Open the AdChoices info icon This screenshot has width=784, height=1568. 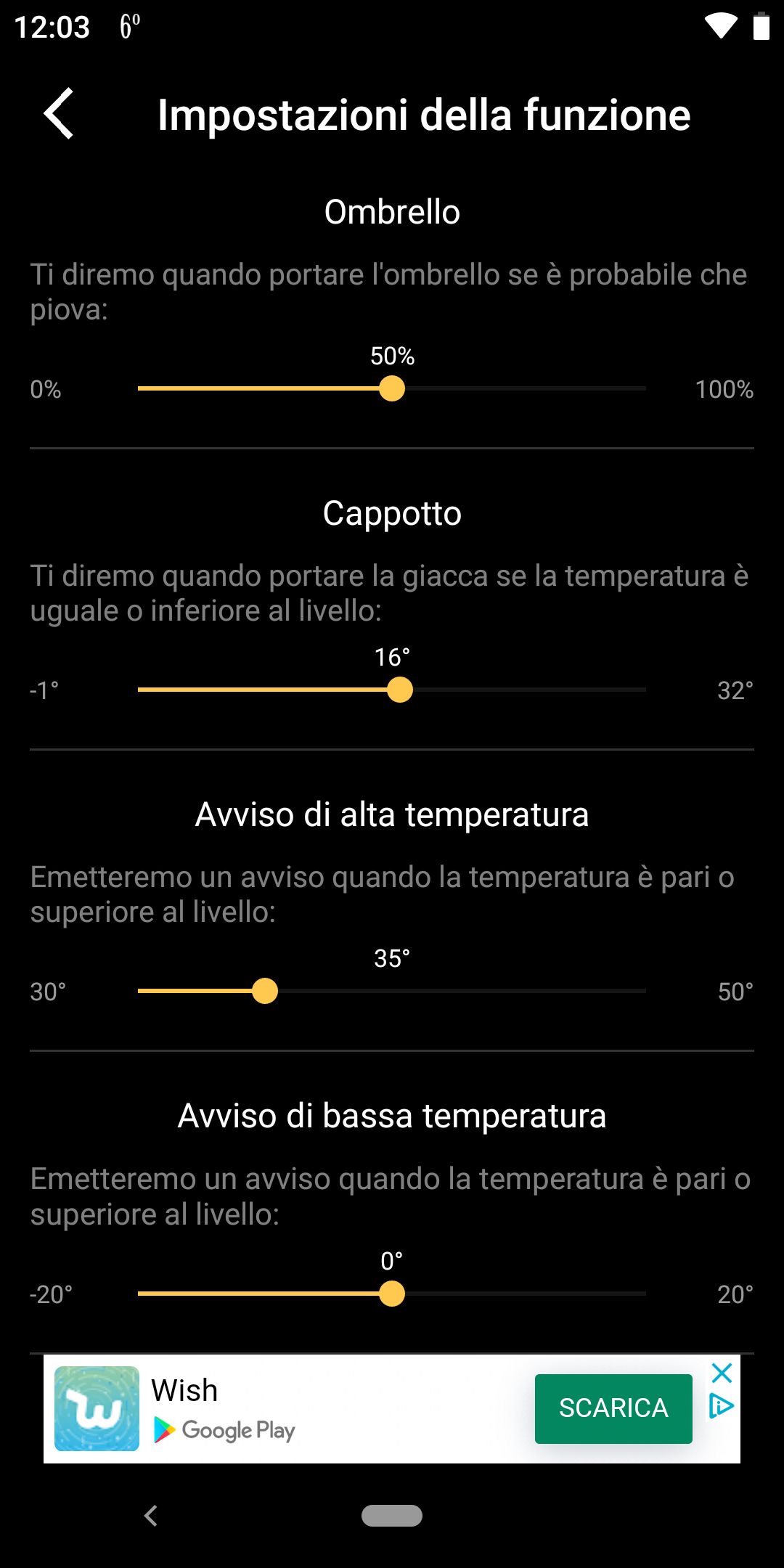[x=722, y=1406]
